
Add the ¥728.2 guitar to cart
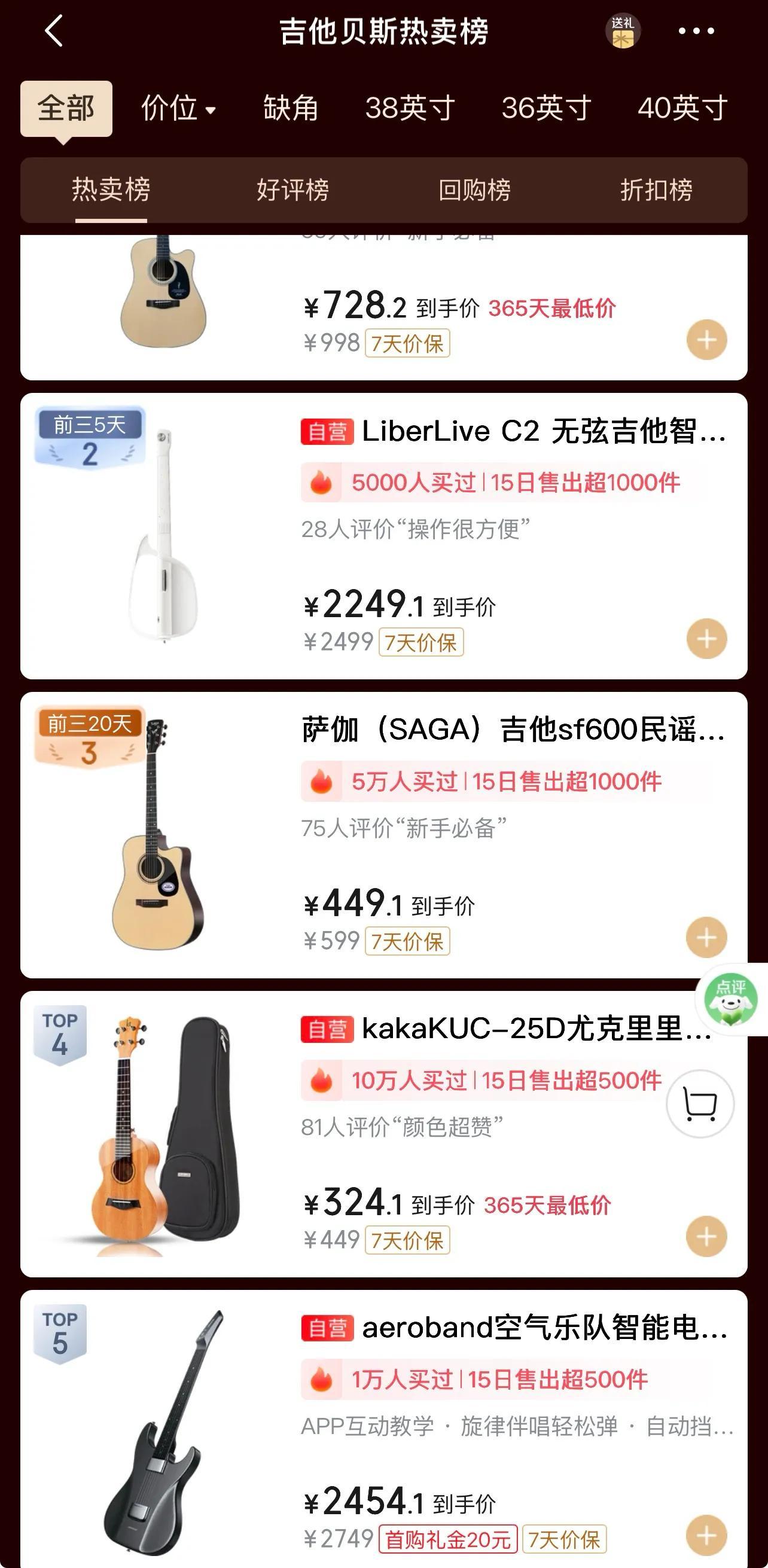point(706,340)
